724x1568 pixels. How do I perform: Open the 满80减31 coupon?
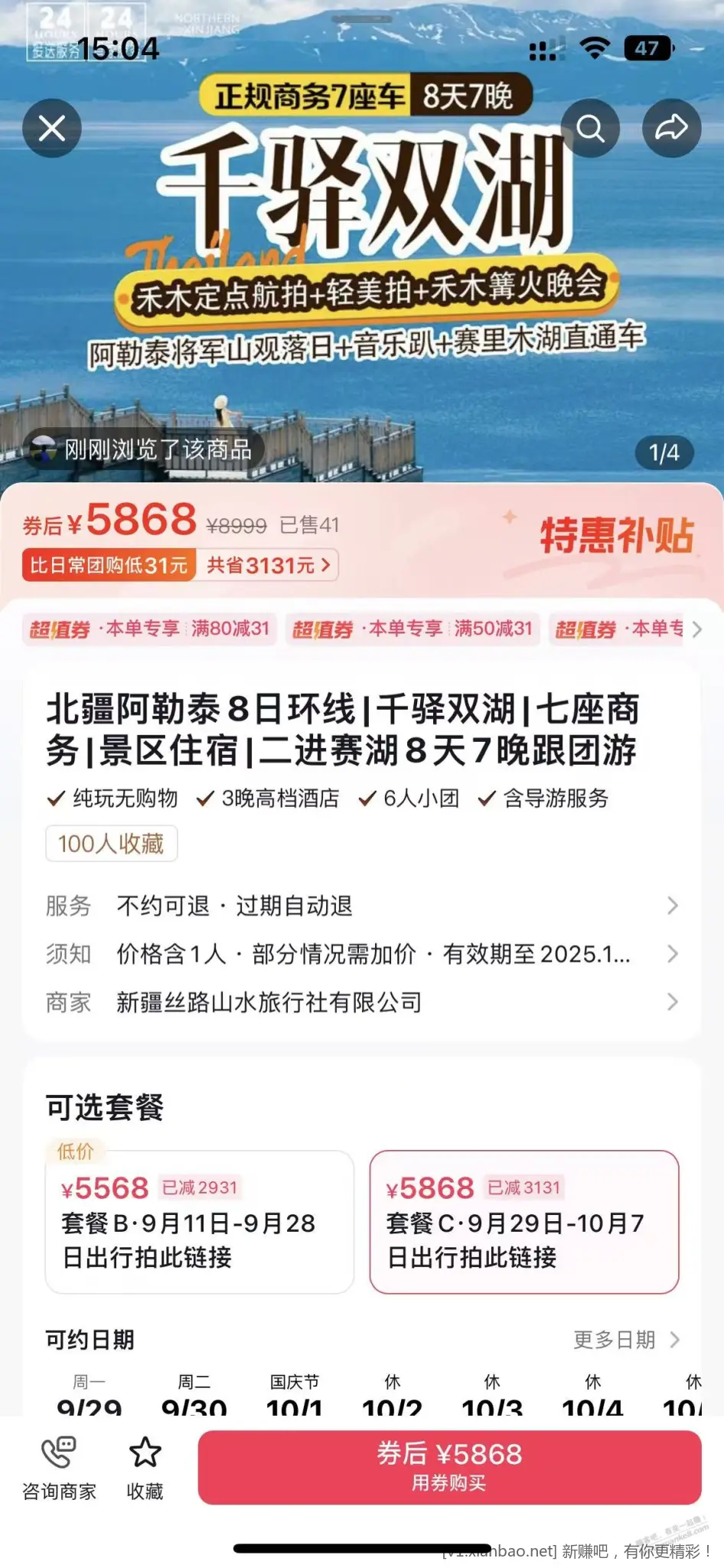149,629
